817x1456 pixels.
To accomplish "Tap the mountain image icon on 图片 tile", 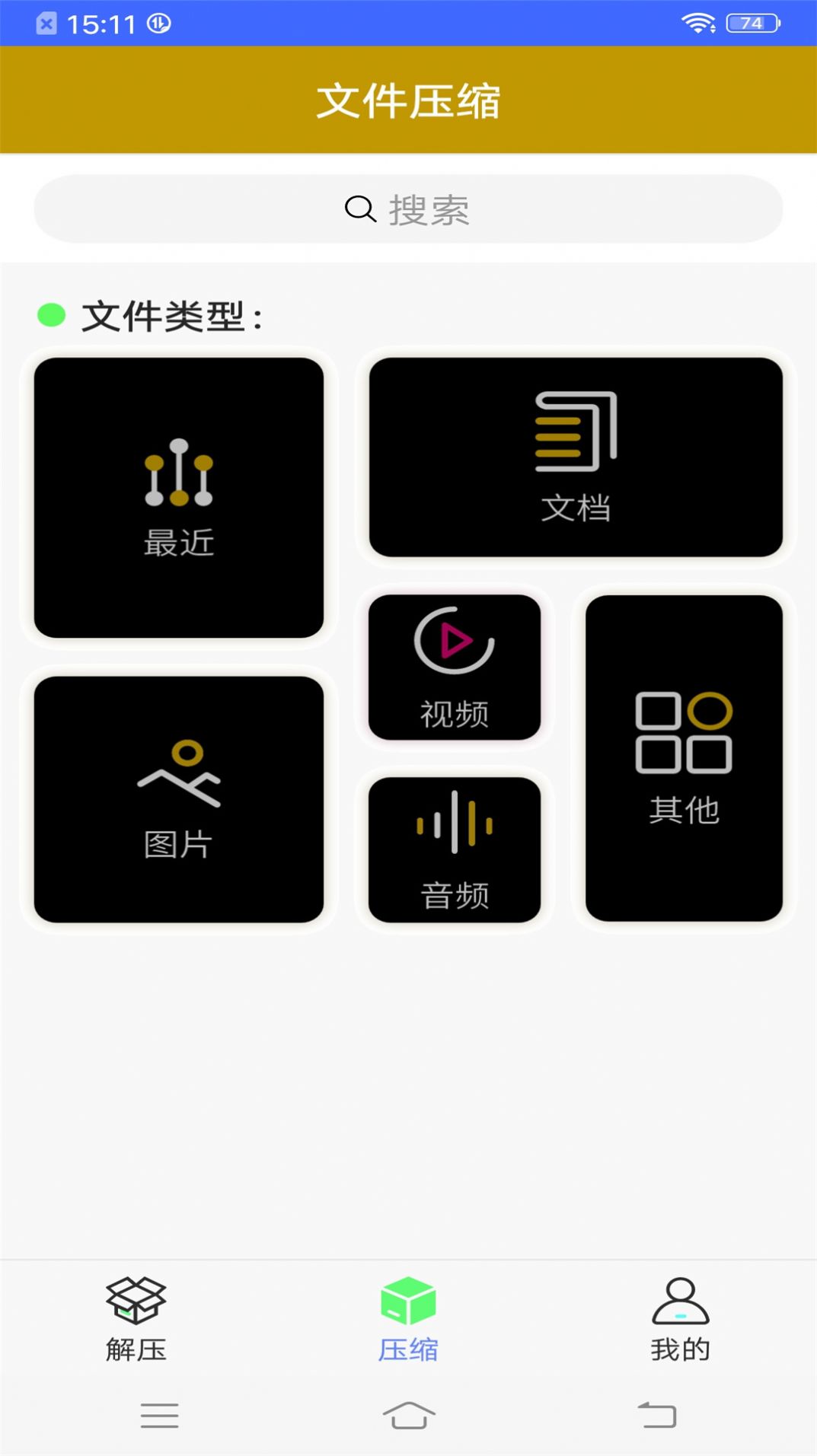I will point(180,775).
